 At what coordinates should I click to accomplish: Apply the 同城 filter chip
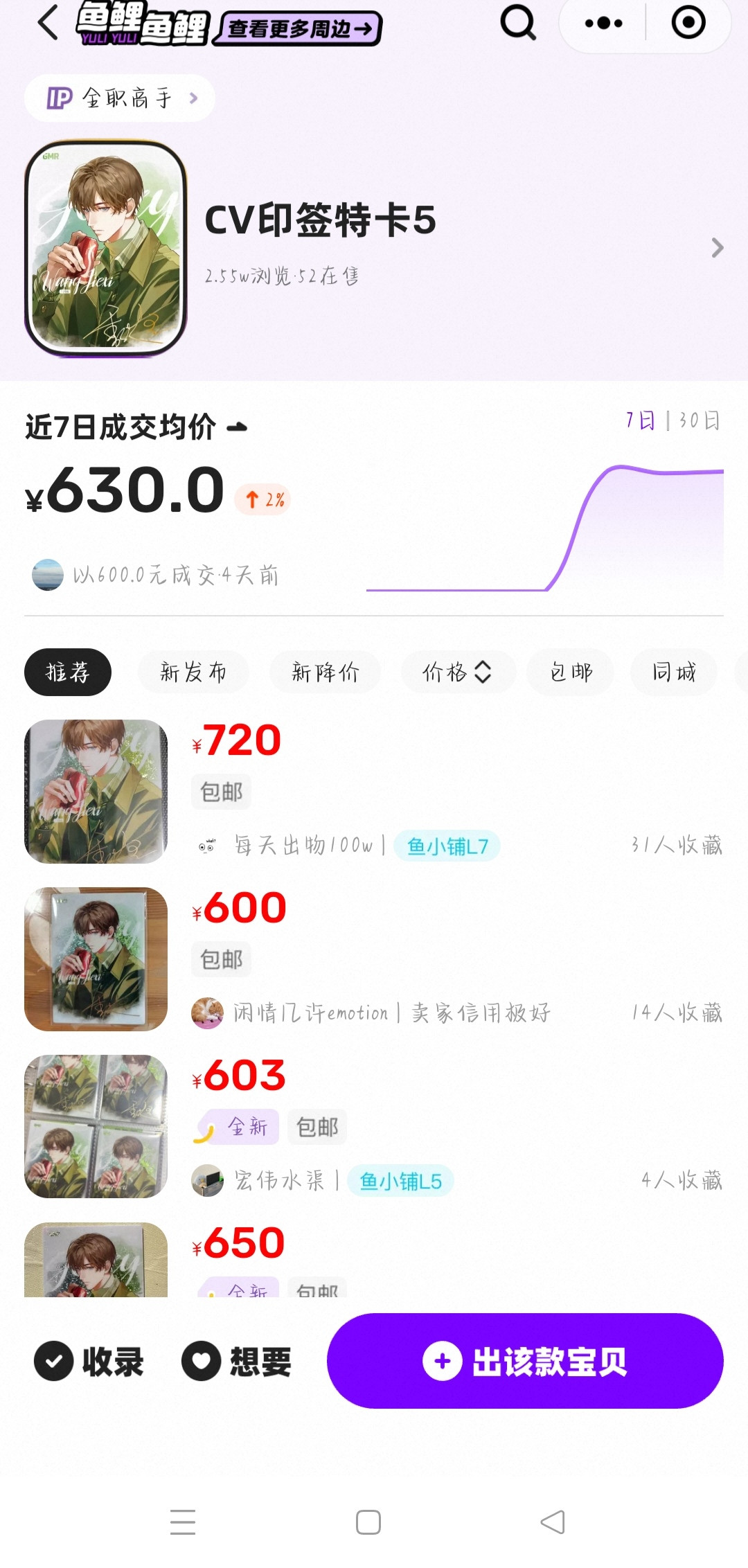tap(673, 672)
